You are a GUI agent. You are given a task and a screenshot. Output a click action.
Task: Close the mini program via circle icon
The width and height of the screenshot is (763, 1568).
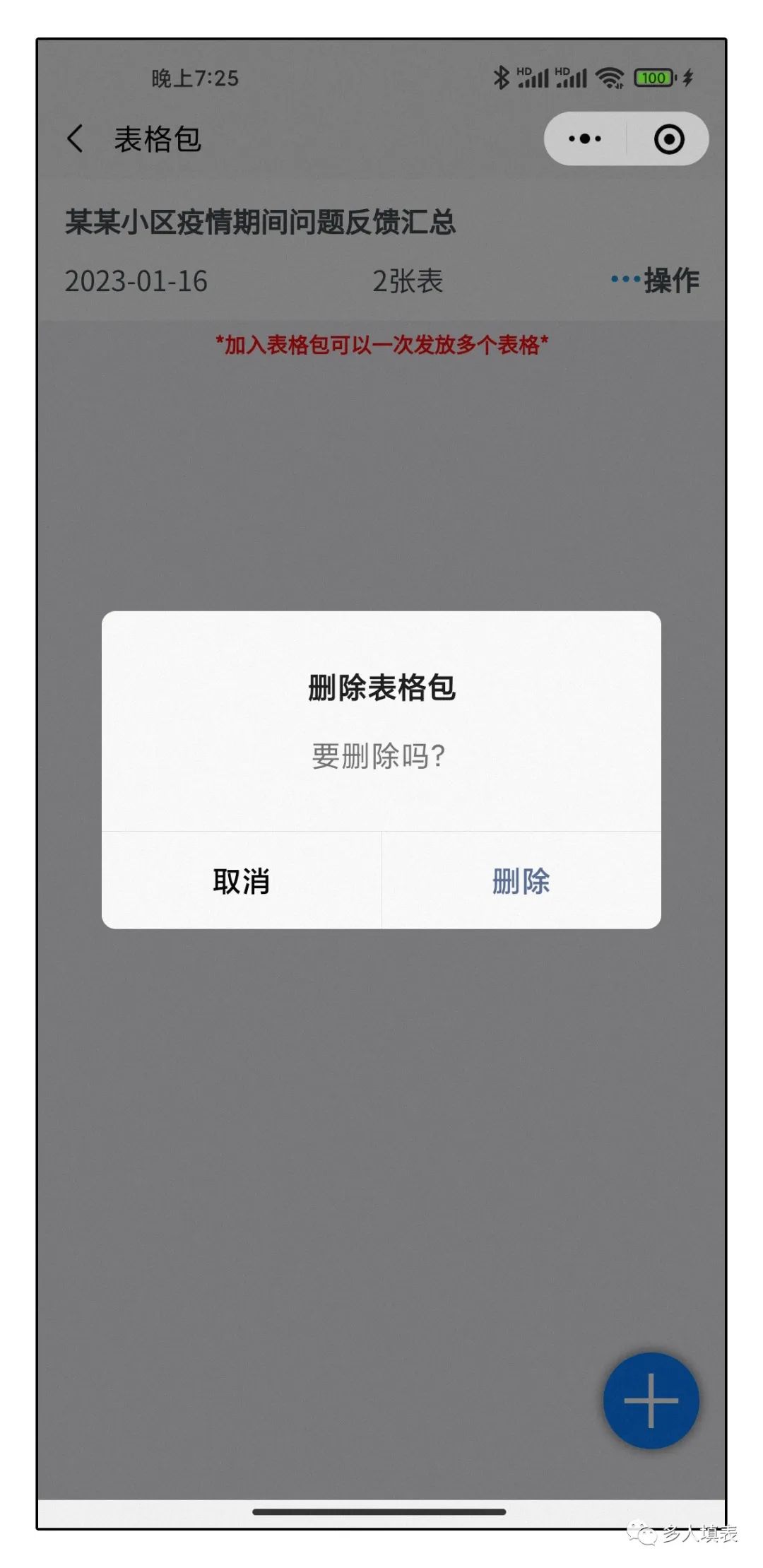[x=668, y=138]
